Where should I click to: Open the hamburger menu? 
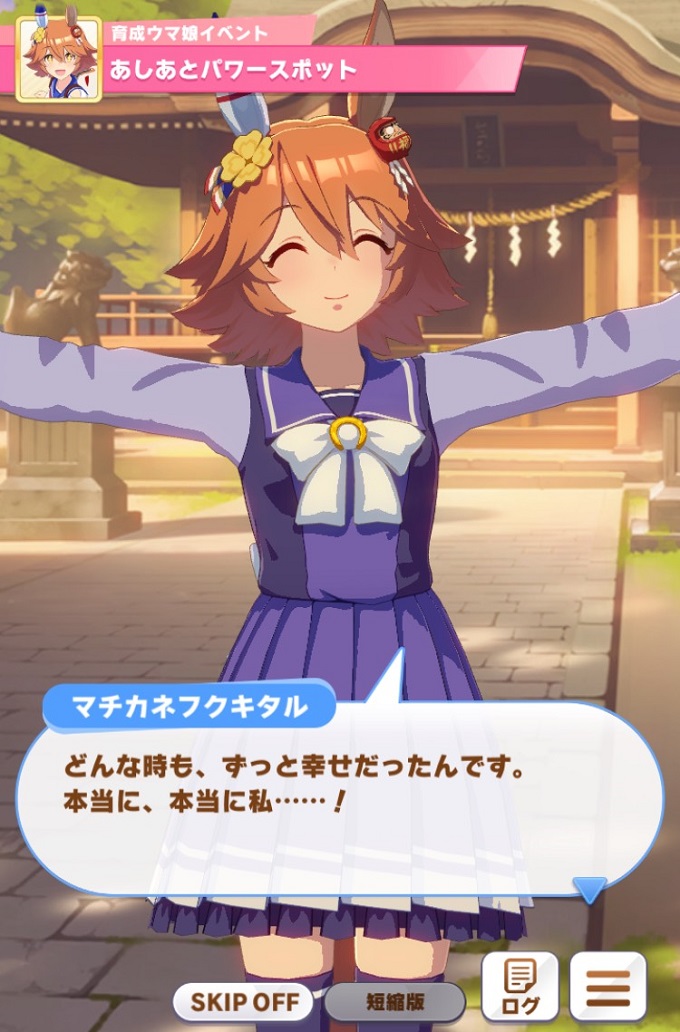(608, 986)
